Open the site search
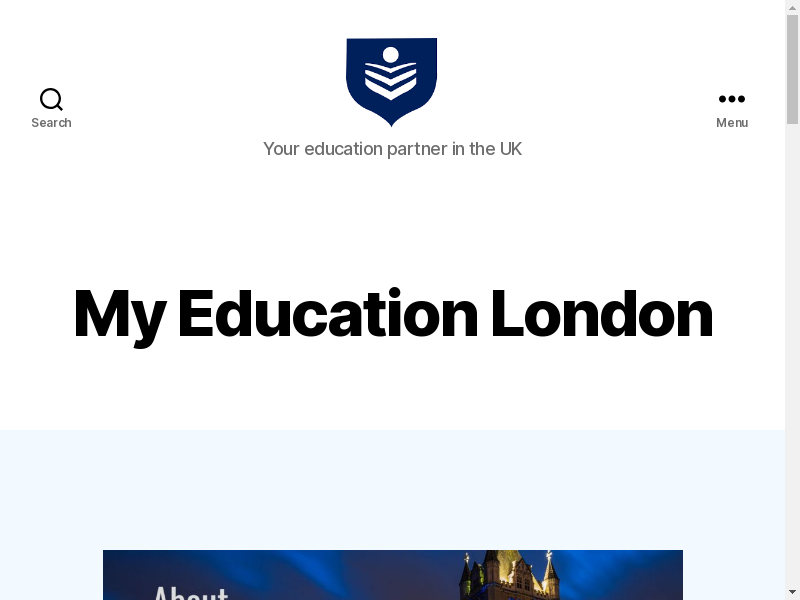 pyautogui.click(x=51, y=107)
